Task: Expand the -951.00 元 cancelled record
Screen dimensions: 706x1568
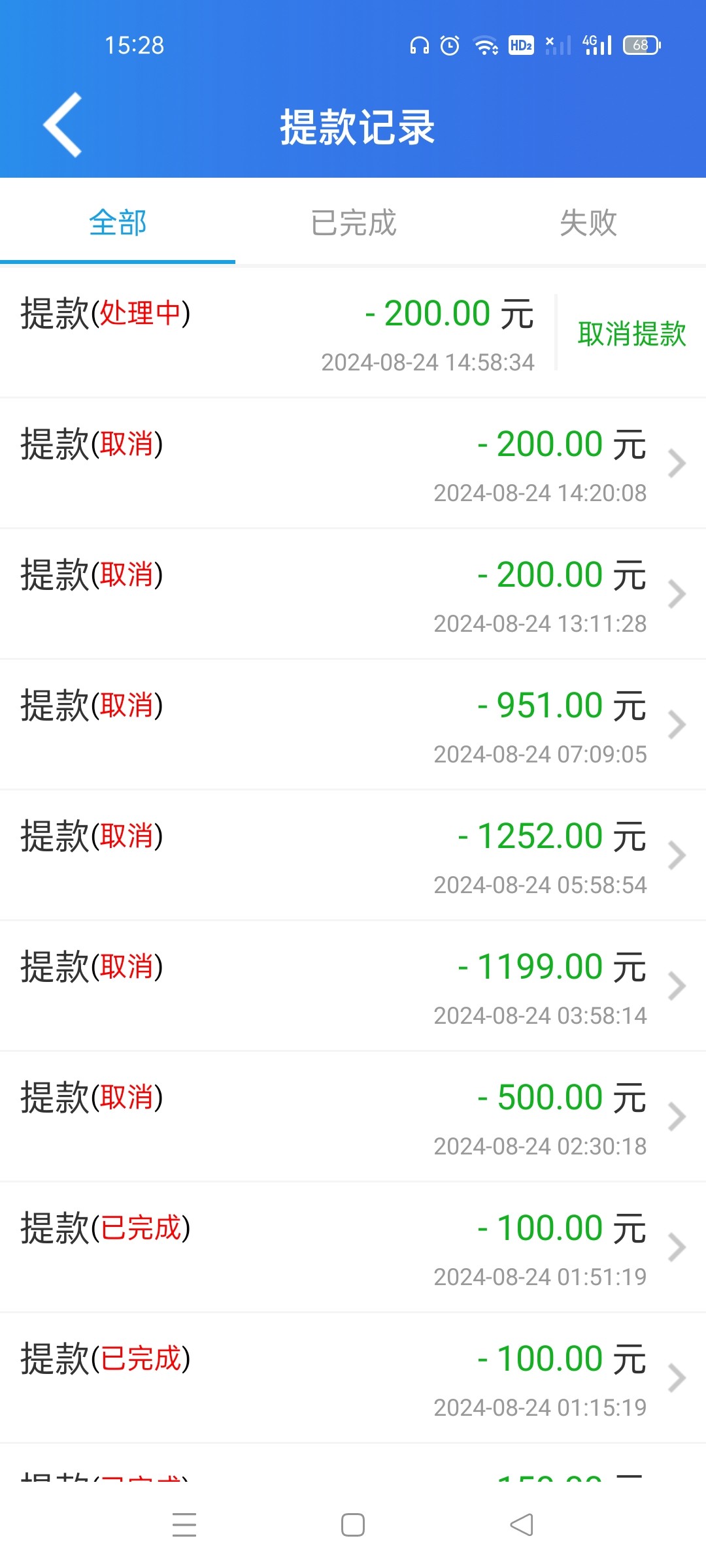Action: [x=677, y=726]
